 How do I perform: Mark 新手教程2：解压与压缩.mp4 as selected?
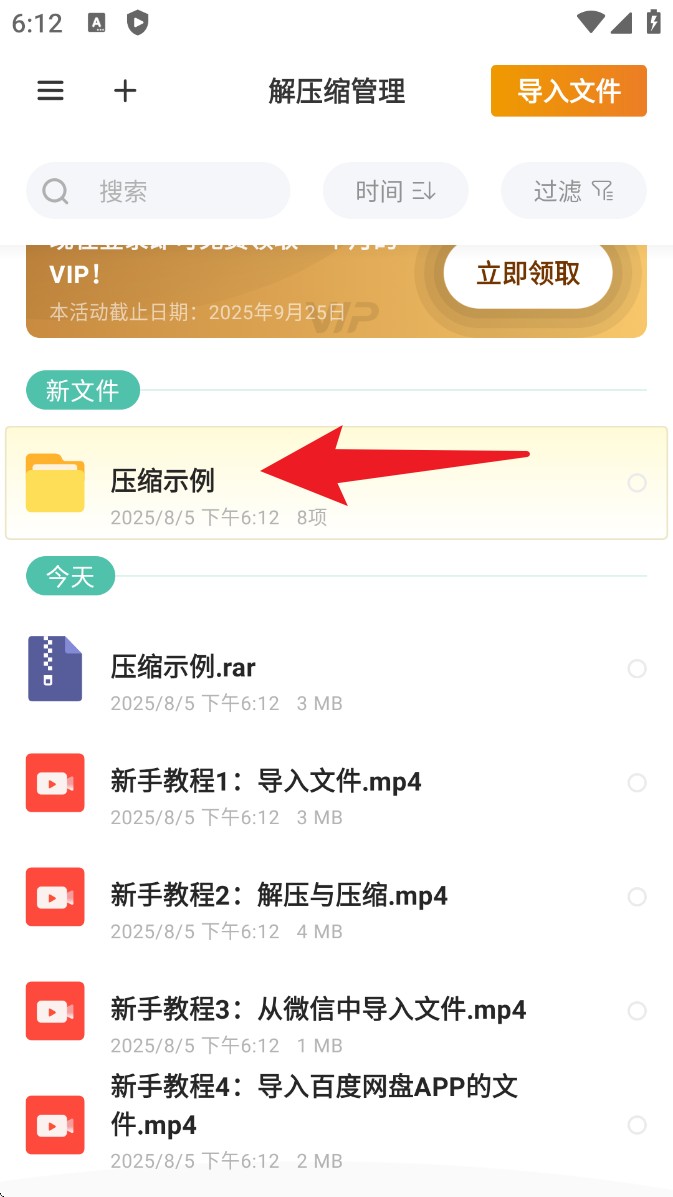coord(637,897)
